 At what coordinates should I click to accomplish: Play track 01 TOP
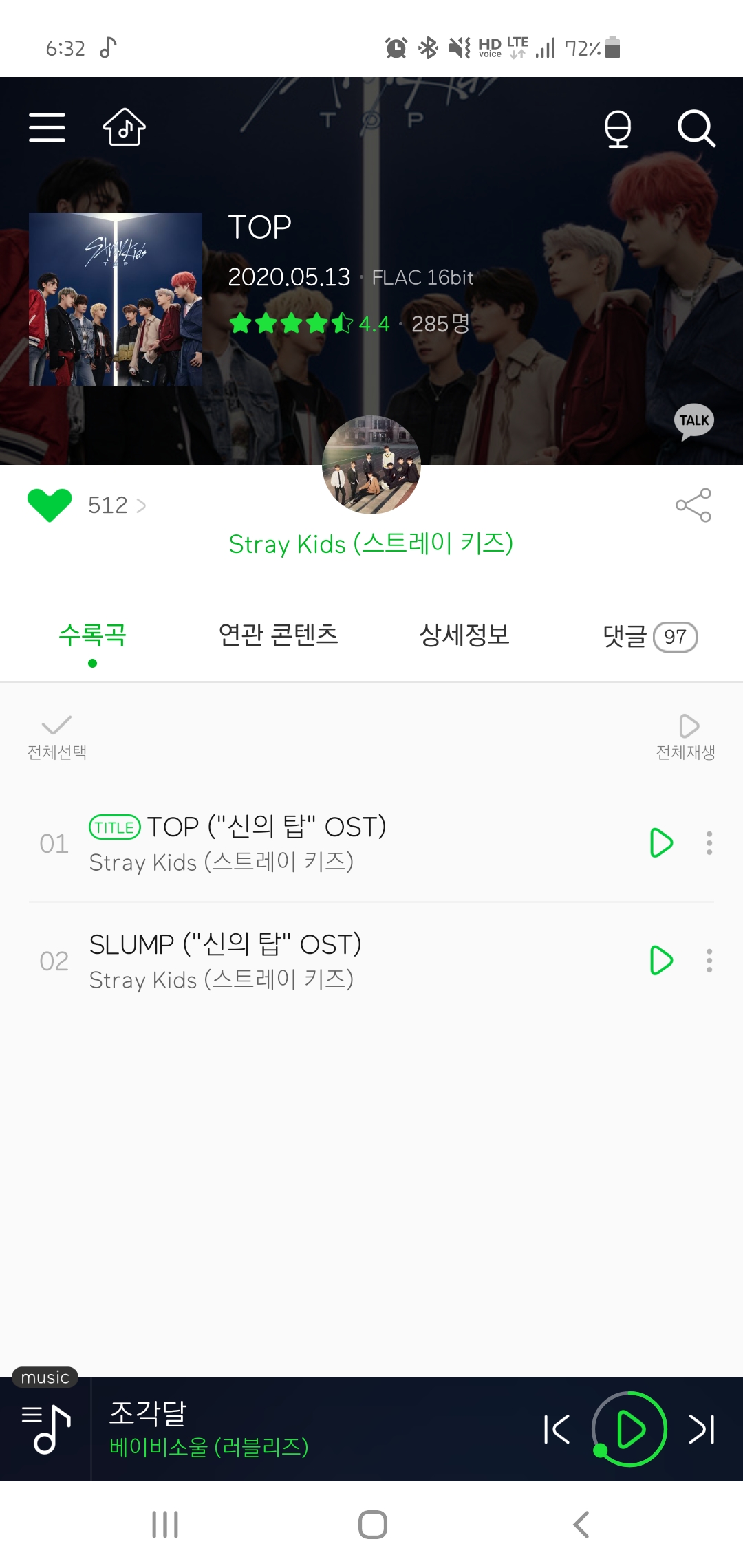pos(660,842)
